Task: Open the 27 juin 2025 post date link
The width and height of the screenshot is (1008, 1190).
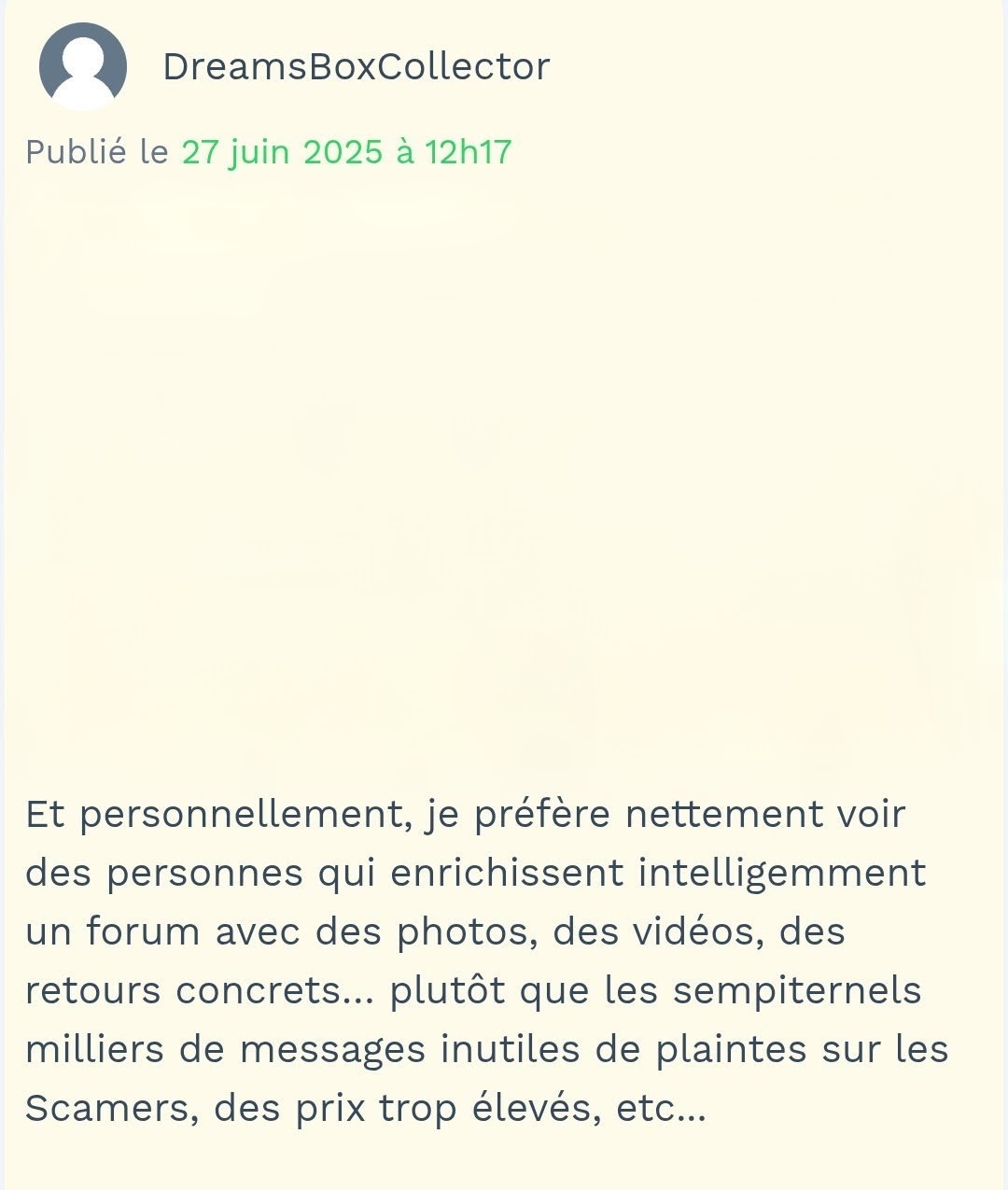Action: [346, 152]
